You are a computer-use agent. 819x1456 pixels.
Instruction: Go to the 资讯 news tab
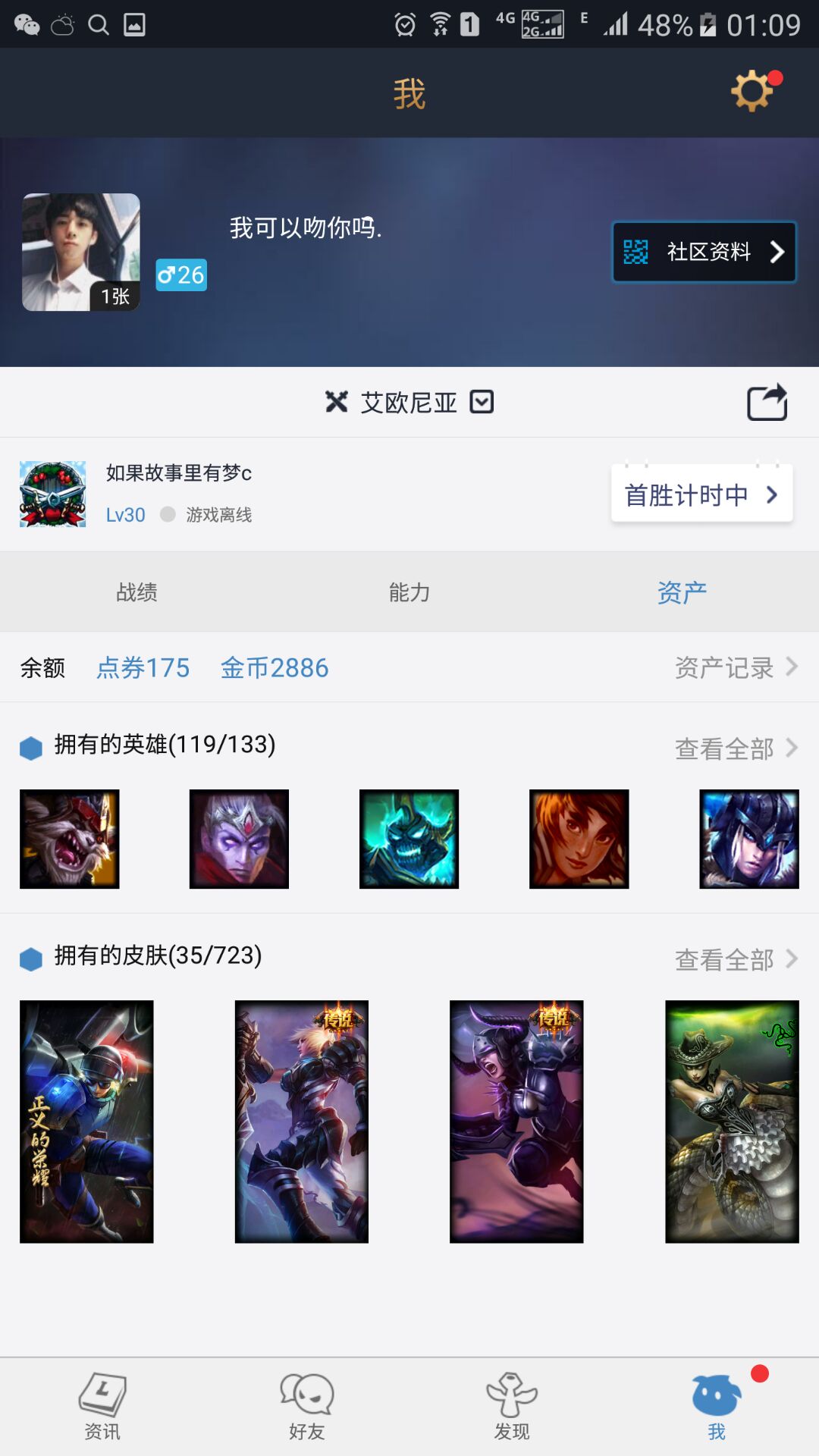pos(102,1407)
